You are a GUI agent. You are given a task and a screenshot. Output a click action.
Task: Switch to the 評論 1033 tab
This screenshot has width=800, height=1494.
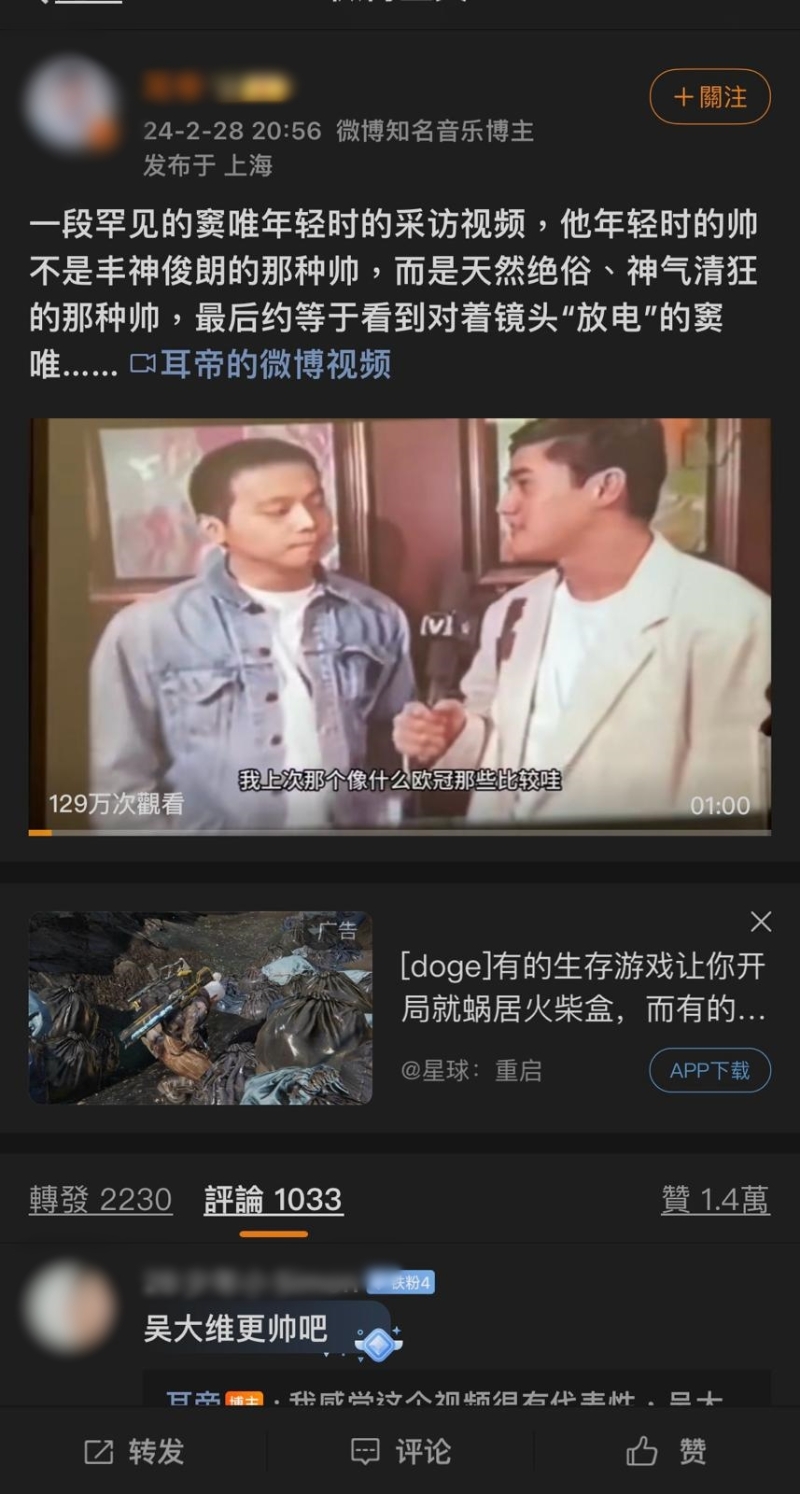(273, 1199)
